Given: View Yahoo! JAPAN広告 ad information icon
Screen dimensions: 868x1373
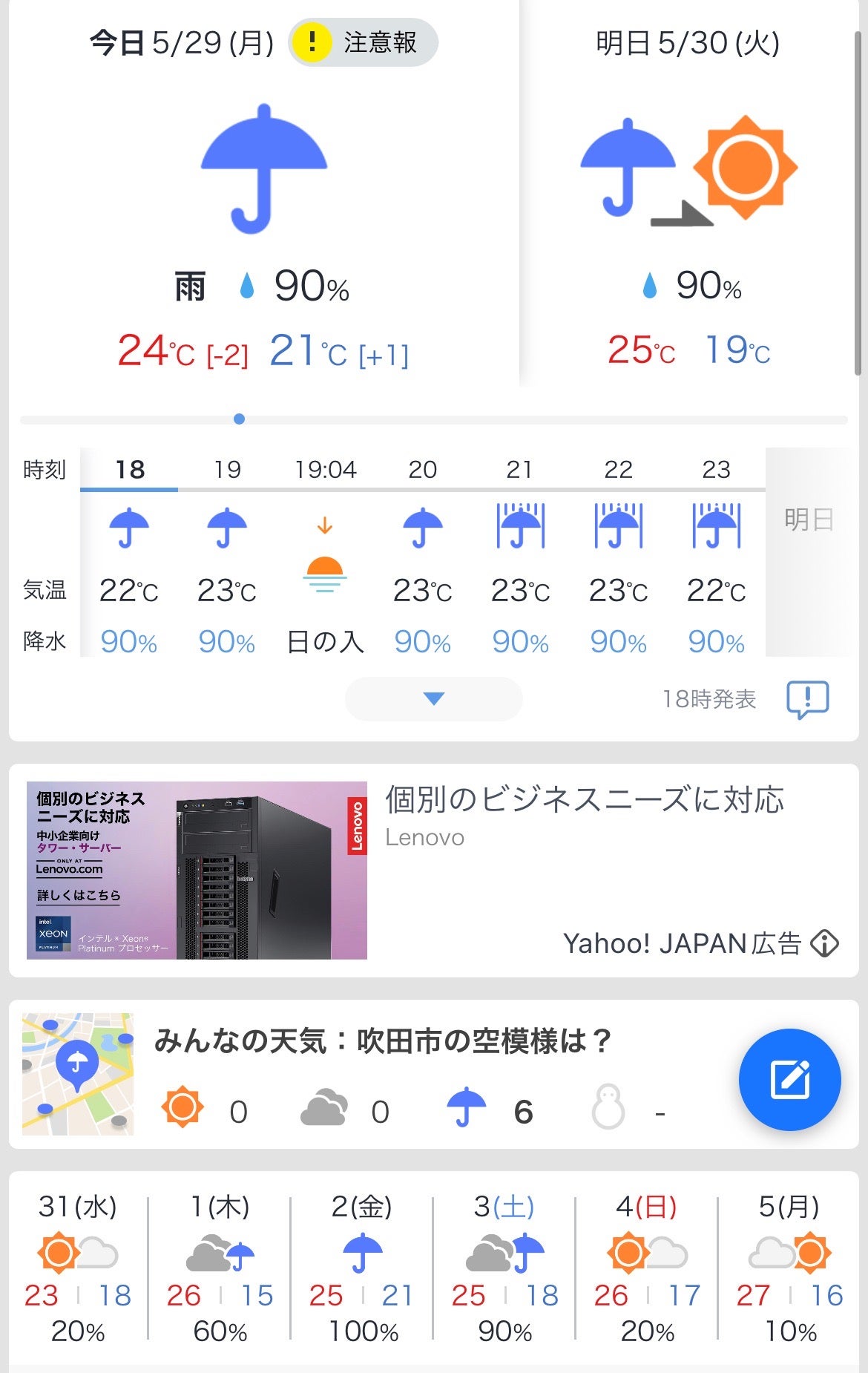Looking at the screenshot, I should (825, 943).
